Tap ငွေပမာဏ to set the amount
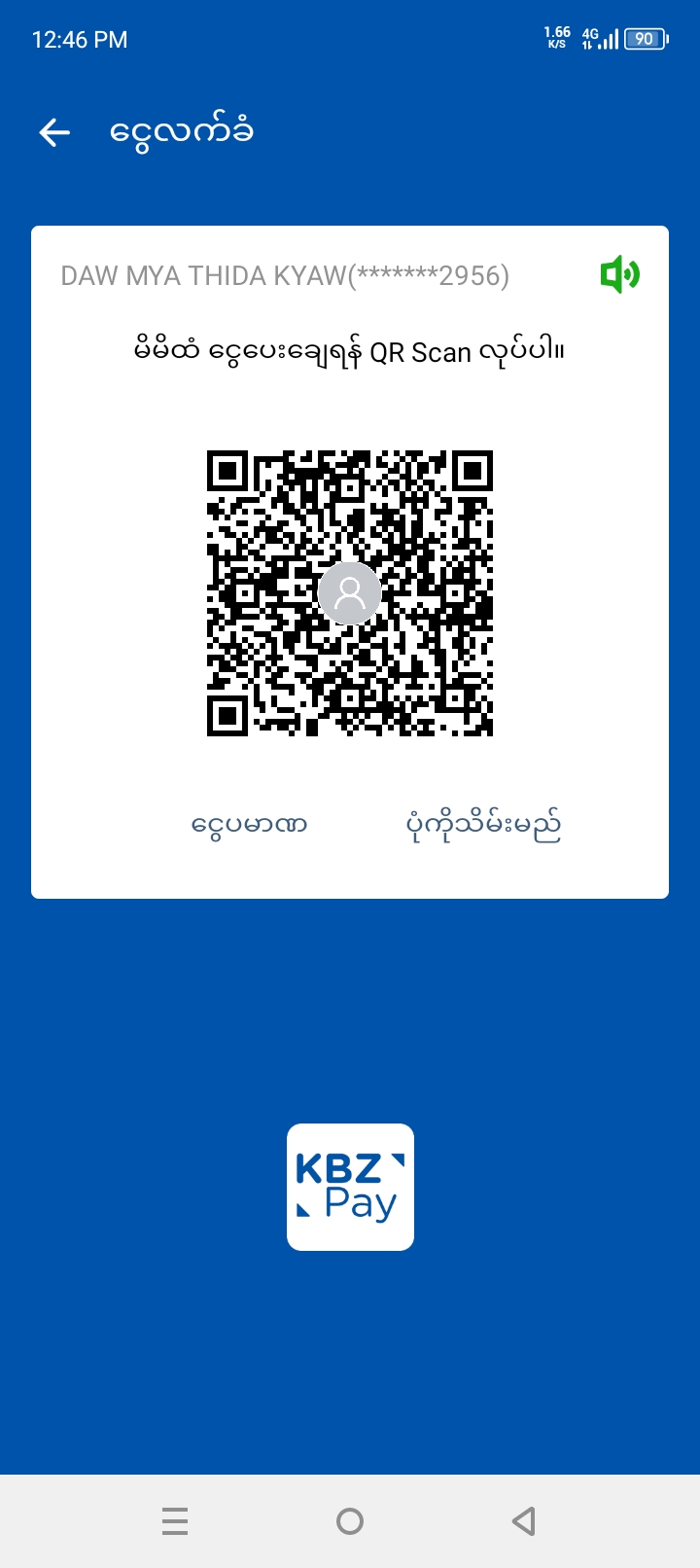 click(x=249, y=825)
